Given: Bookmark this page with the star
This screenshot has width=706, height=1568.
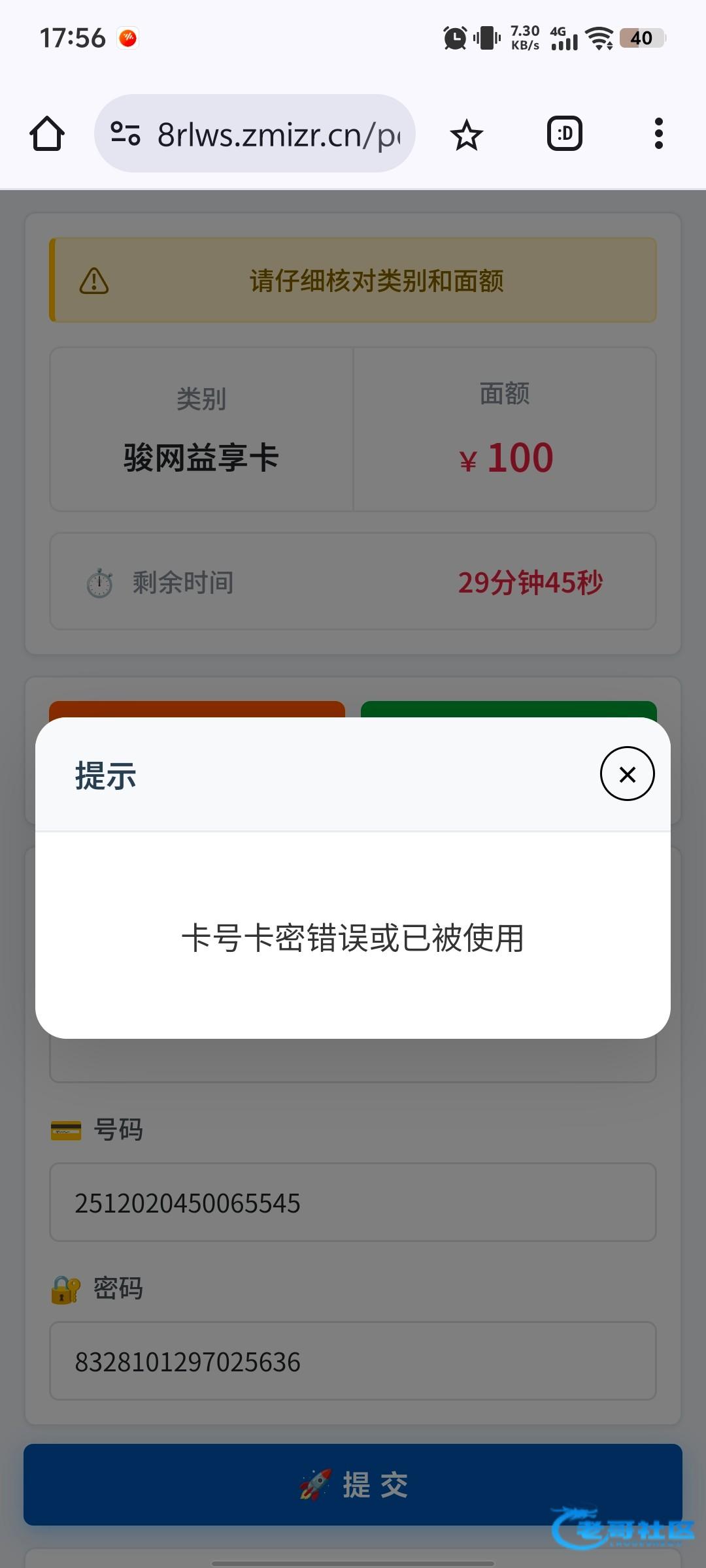Looking at the screenshot, I should point(466,135).
